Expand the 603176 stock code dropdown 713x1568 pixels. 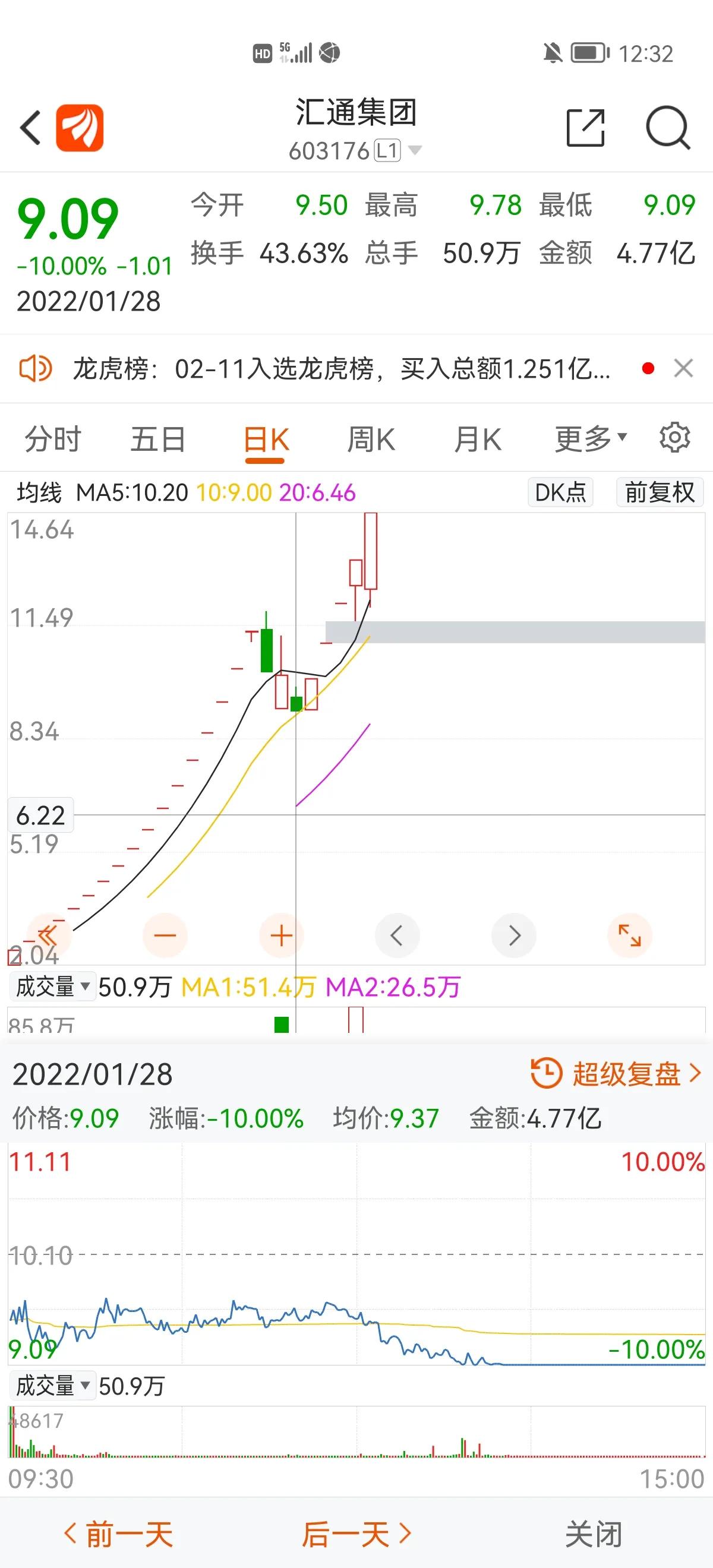coord(415,151)
